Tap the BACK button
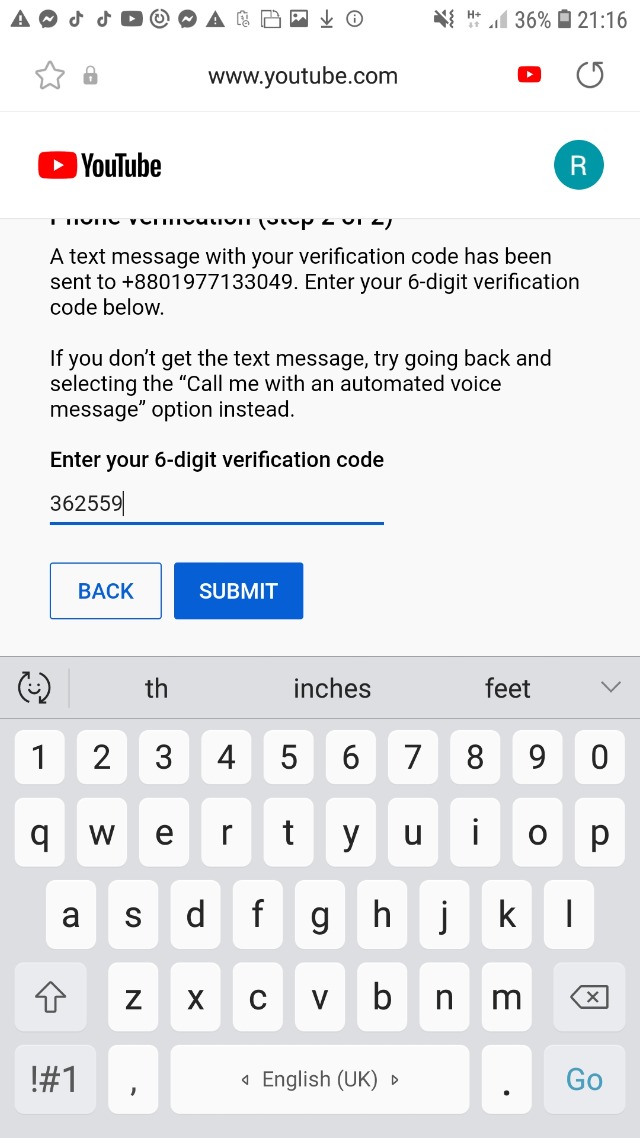Viewport: 640px width, 1138px height. (x=105, y=591)
